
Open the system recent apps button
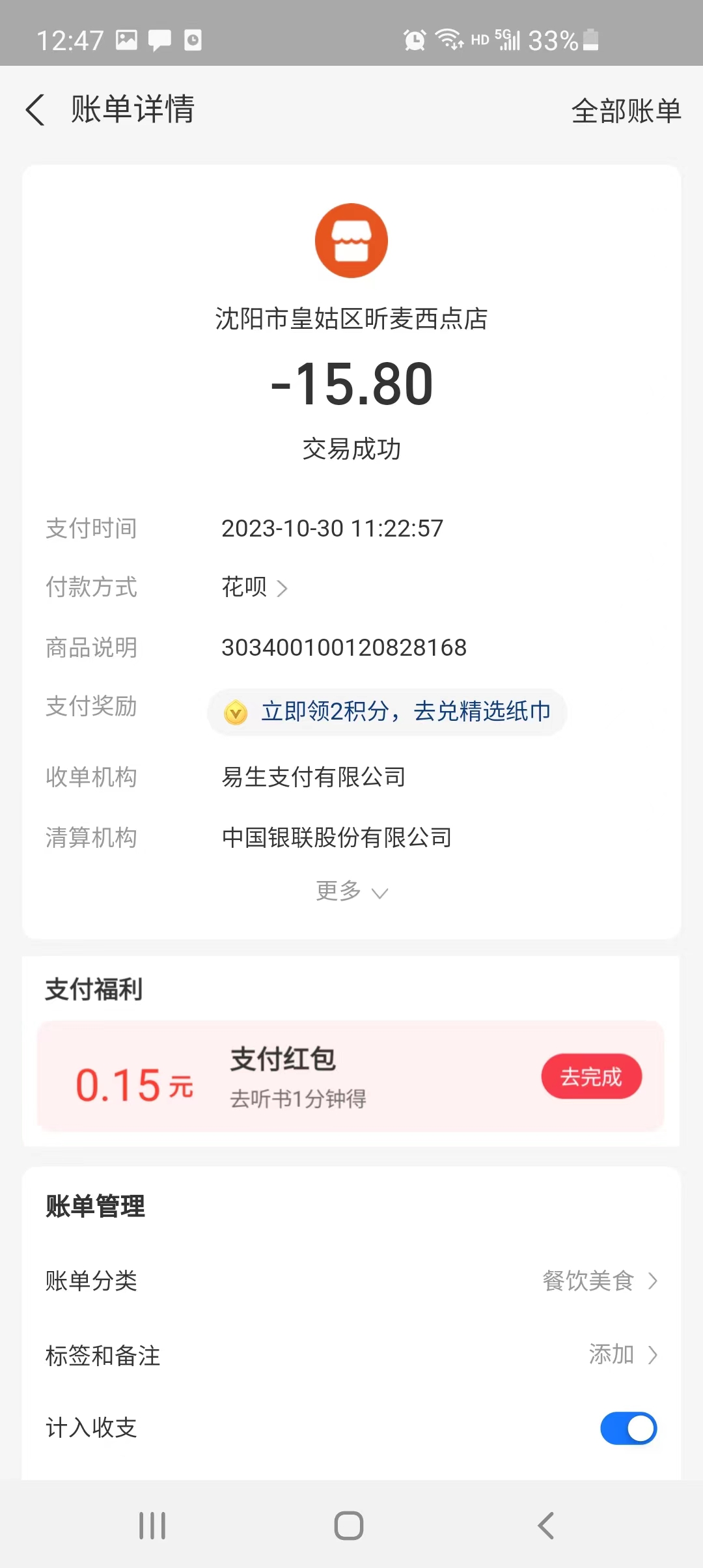(152, 1525)
